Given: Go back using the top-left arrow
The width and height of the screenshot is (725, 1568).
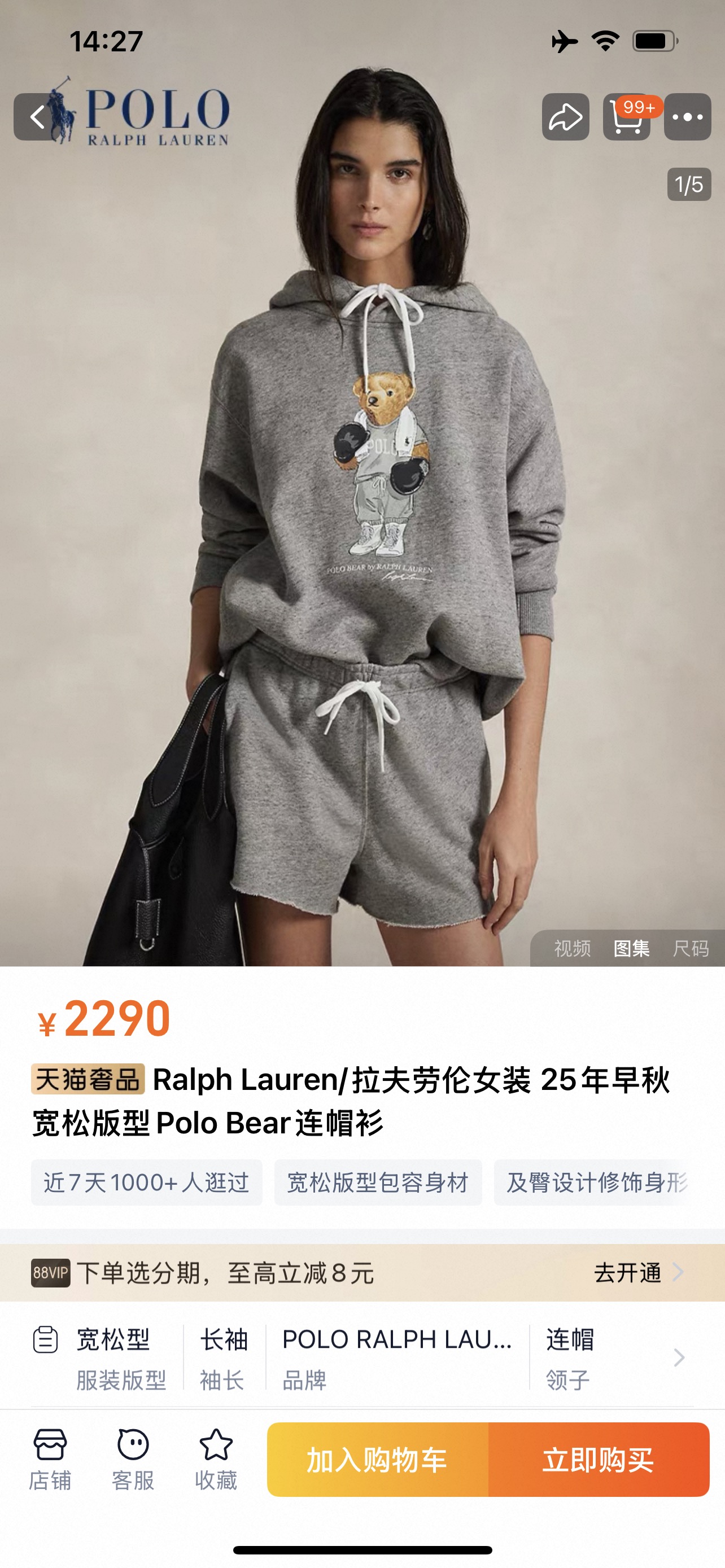Looking at the screenshot, I should pyautogui.click(x=38, y=117).
